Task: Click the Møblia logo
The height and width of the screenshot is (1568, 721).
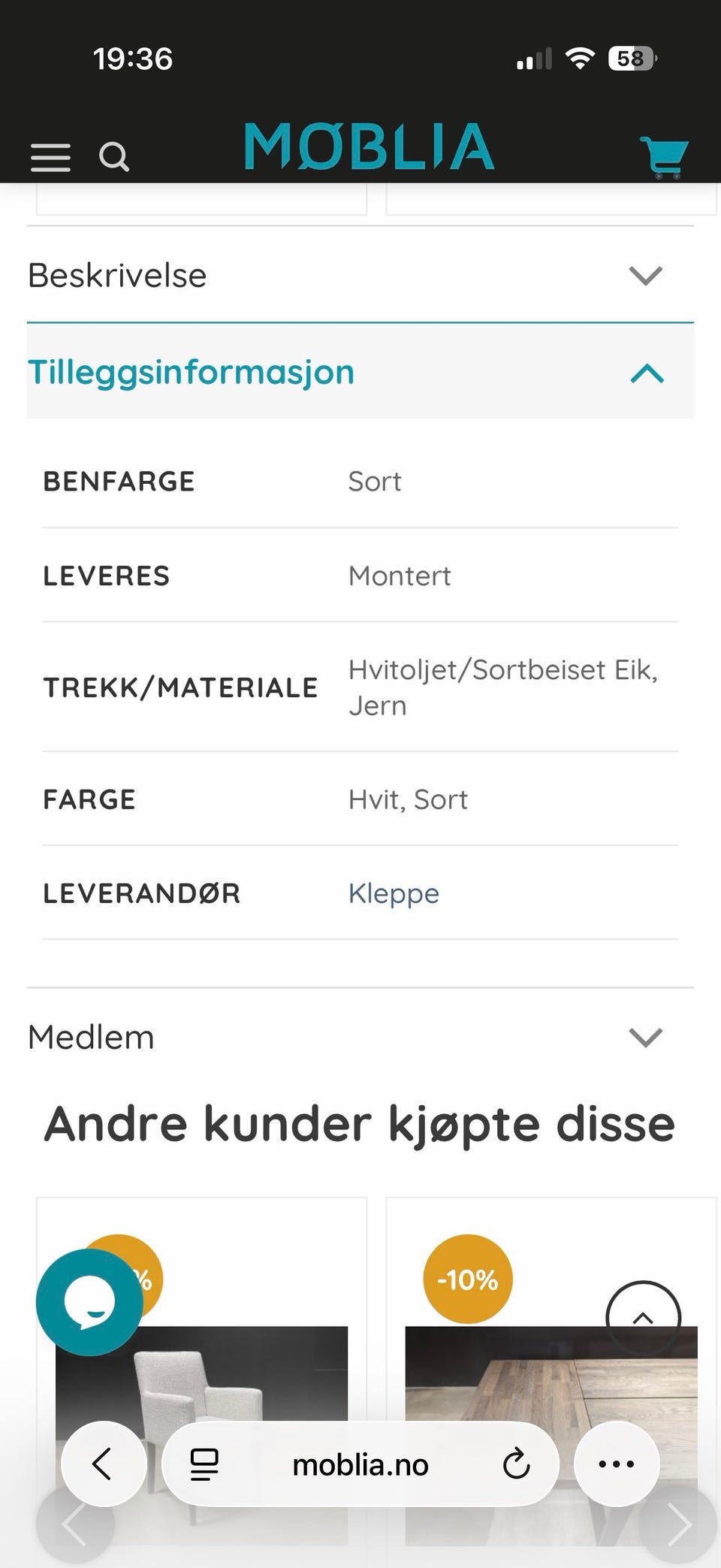Action: coord(366,149)
